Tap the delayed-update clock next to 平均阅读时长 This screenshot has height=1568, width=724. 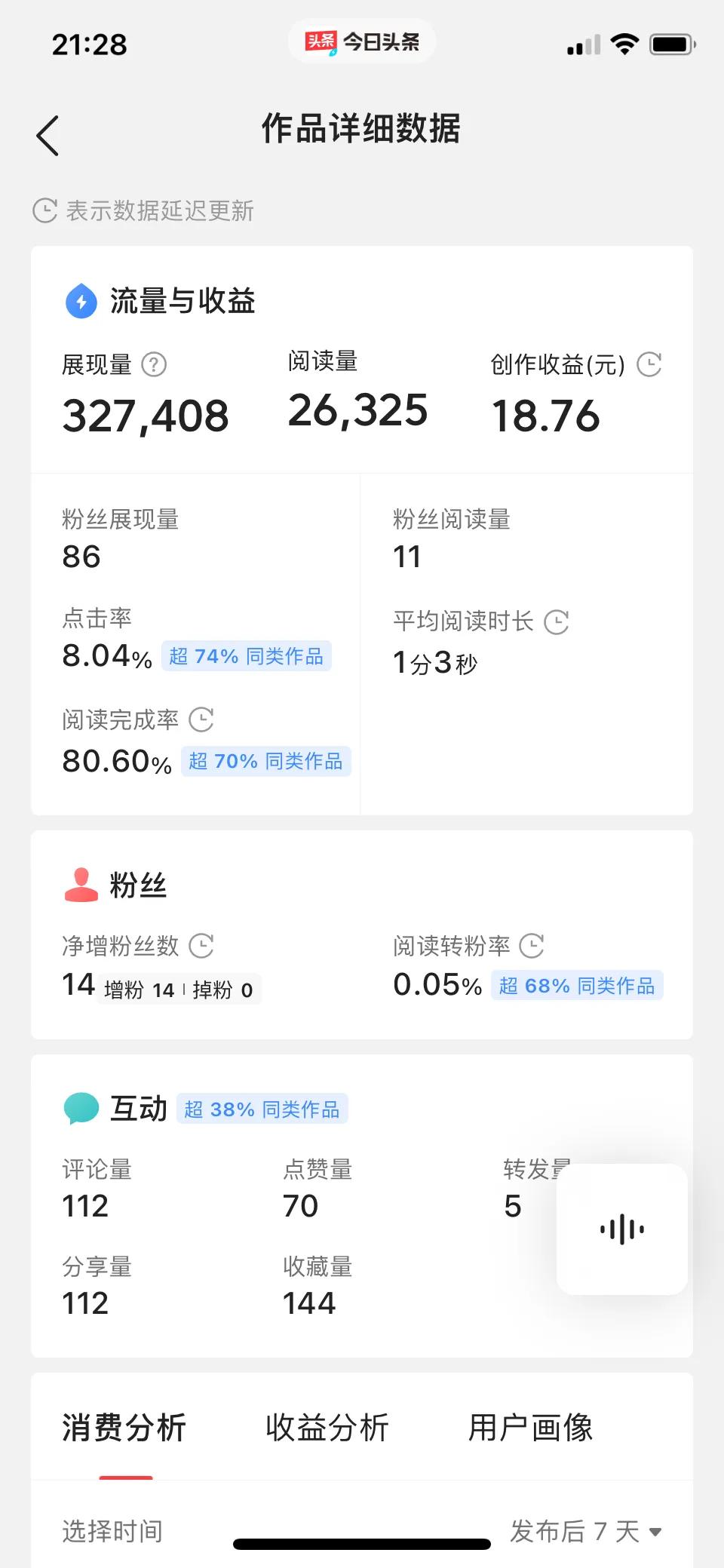click(x=556, y=621)
